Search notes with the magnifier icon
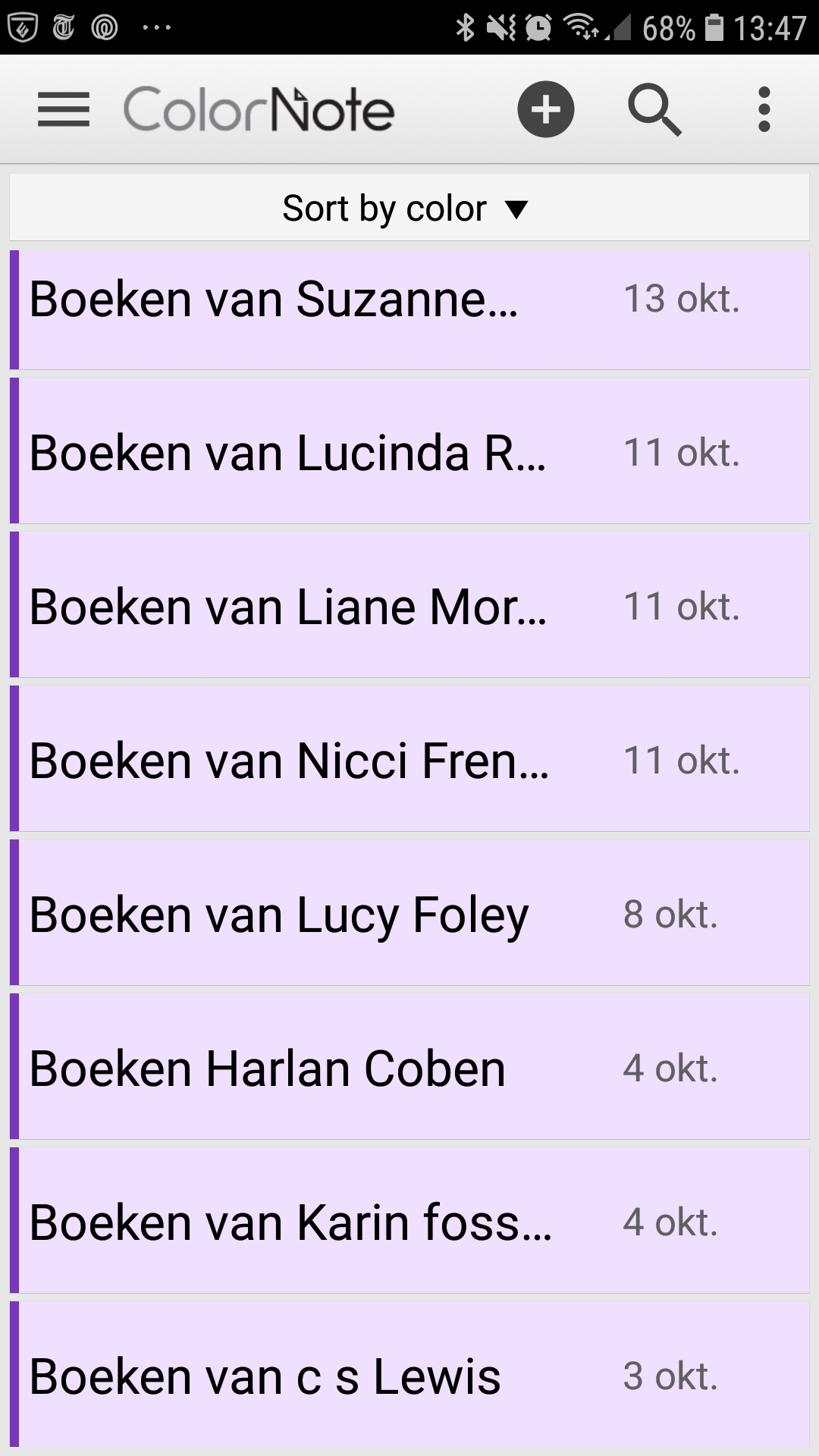Screen dimensions: 819x1456 pyautogui.click(x=654, y=110)
